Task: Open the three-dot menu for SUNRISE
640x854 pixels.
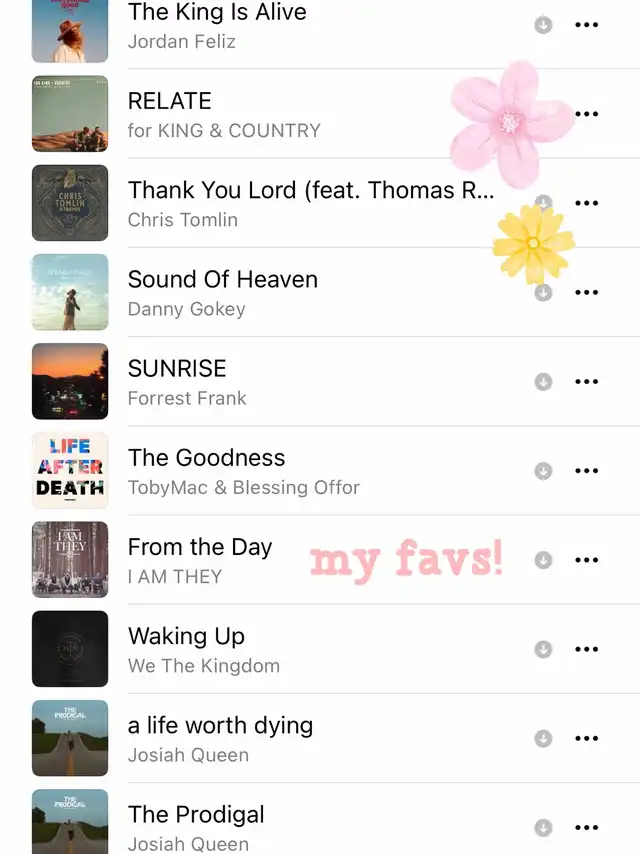Action: click(587, 382)
